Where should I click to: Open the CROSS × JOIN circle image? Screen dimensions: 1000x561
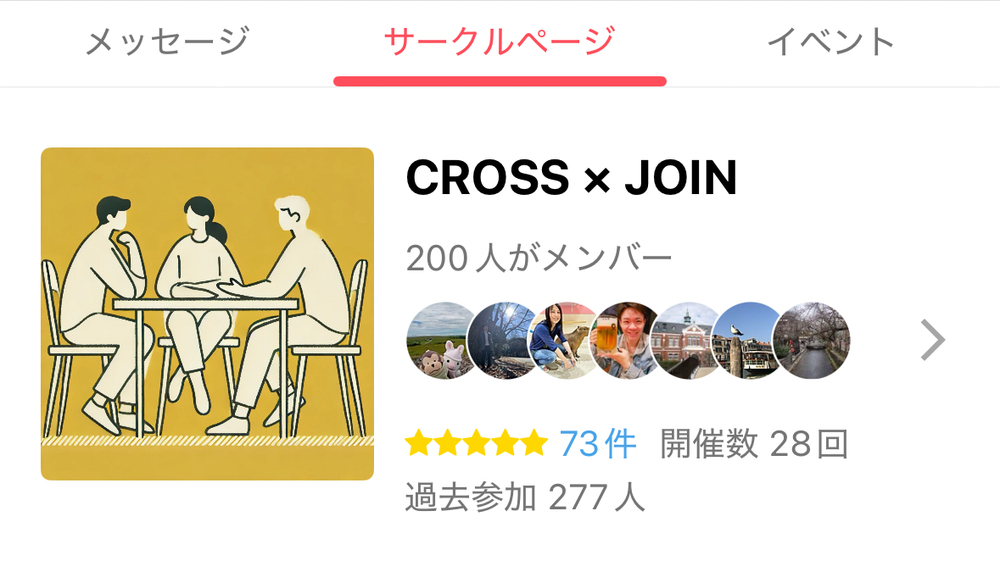pos(207,314)
